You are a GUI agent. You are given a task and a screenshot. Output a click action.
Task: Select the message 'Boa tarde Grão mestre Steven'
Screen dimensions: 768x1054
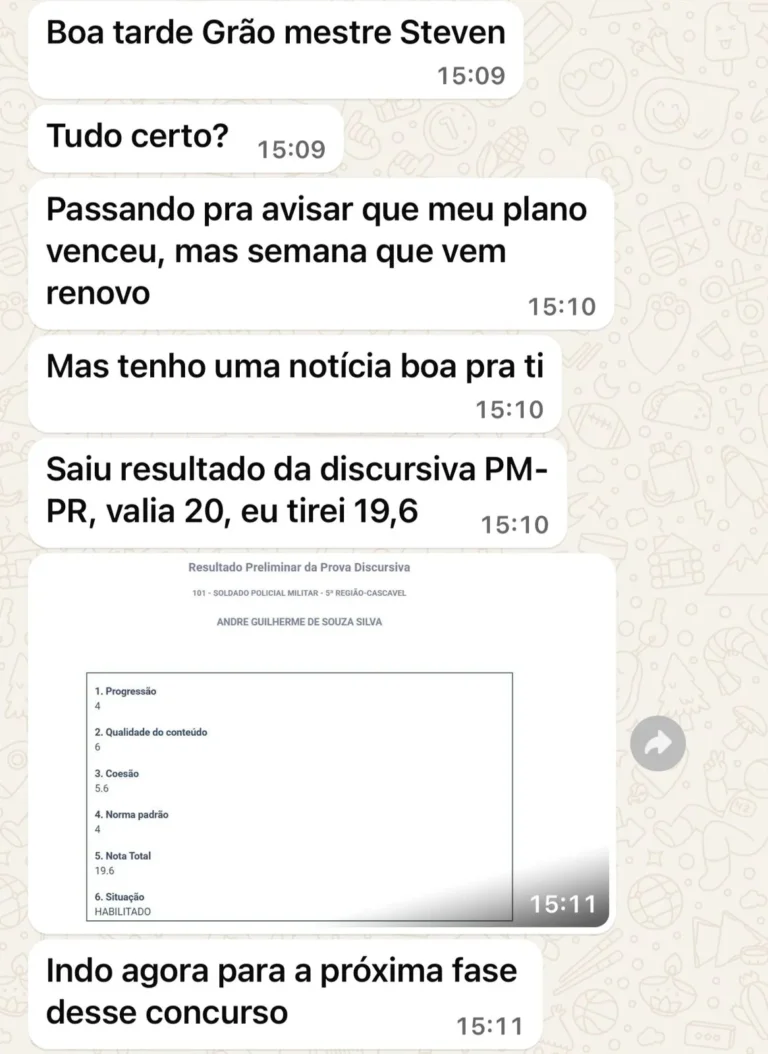(x=275, y=33)
